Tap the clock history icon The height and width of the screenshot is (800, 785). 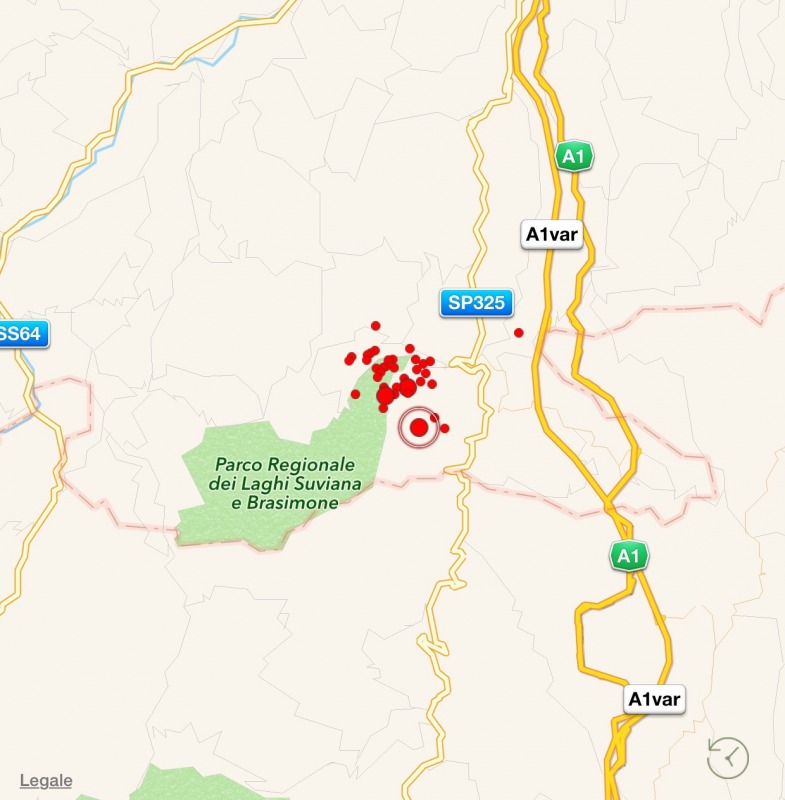point(727,757)
